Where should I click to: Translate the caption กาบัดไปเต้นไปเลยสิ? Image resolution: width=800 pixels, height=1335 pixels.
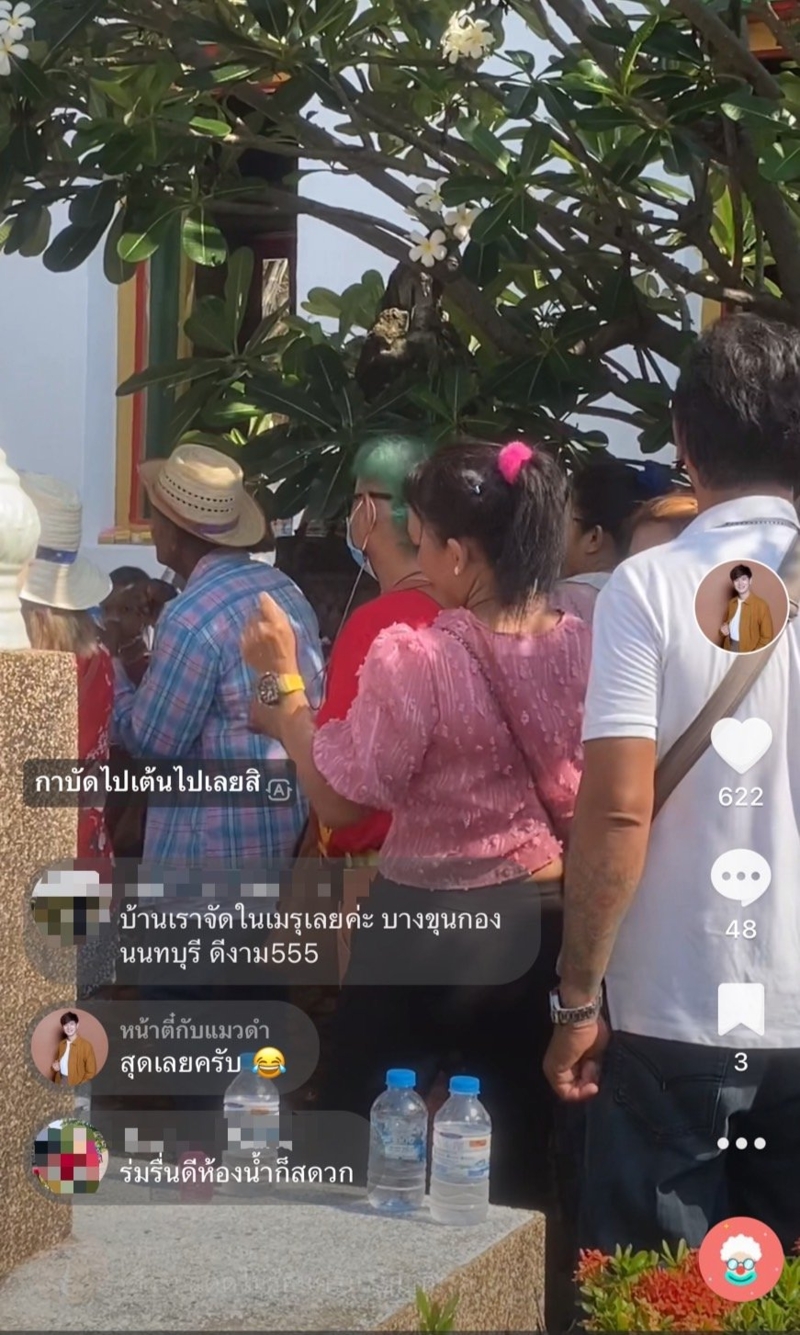coord(279,790)
